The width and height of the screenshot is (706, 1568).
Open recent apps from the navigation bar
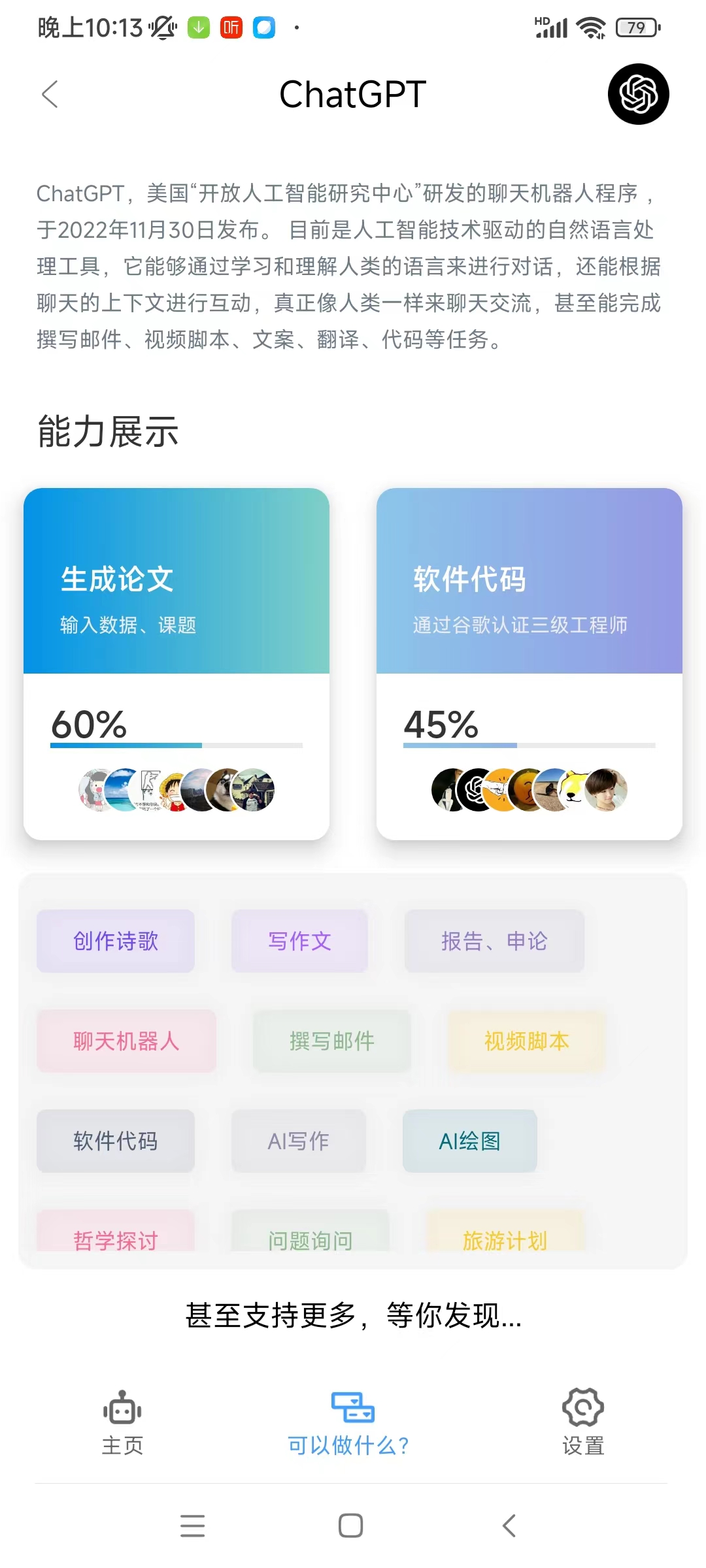193,1526
